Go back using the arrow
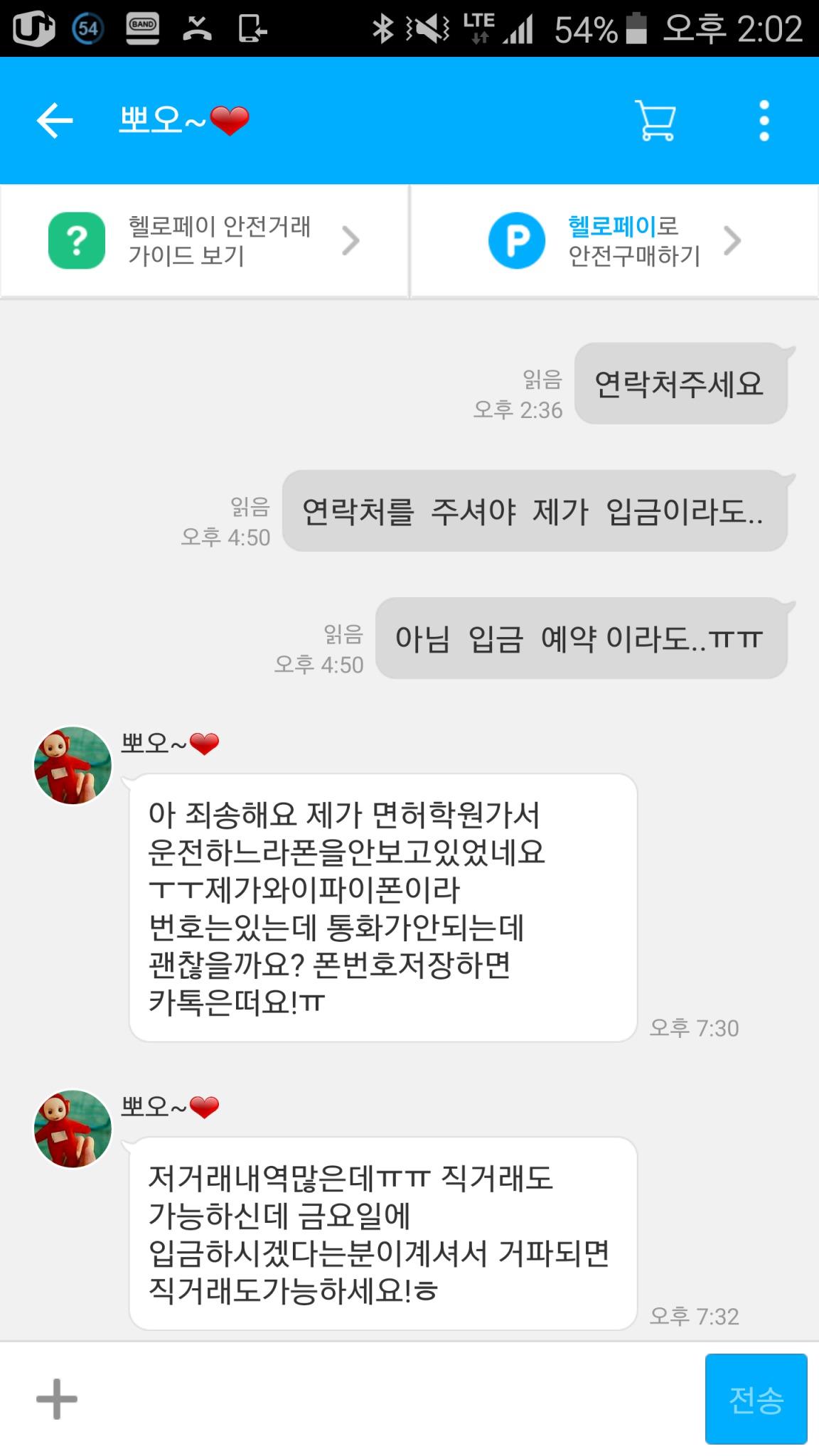Image resolution: width=819 pixels, height=1456 pixels. click(x=55, y=120)
